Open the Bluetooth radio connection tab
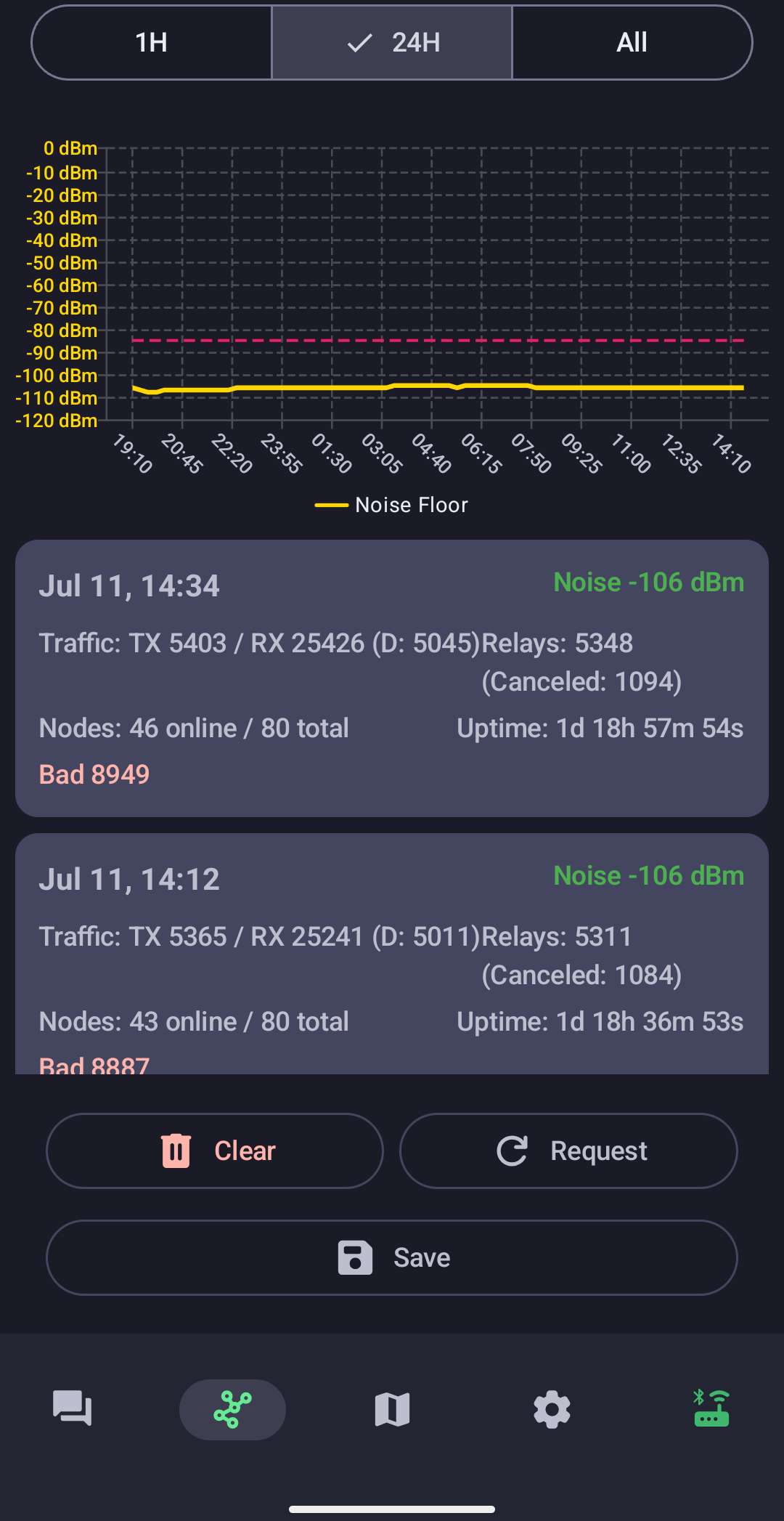The width and height of the screenshot is (784, 1521). point(711,1409)
